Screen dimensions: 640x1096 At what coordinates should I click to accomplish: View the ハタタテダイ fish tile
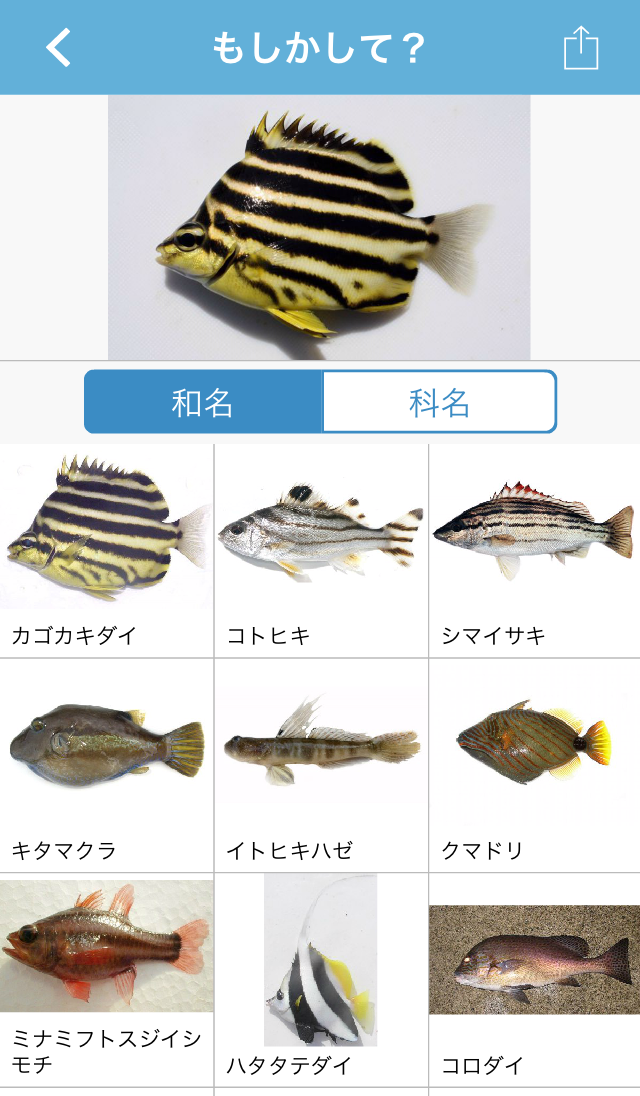click(x=321, y=980)
